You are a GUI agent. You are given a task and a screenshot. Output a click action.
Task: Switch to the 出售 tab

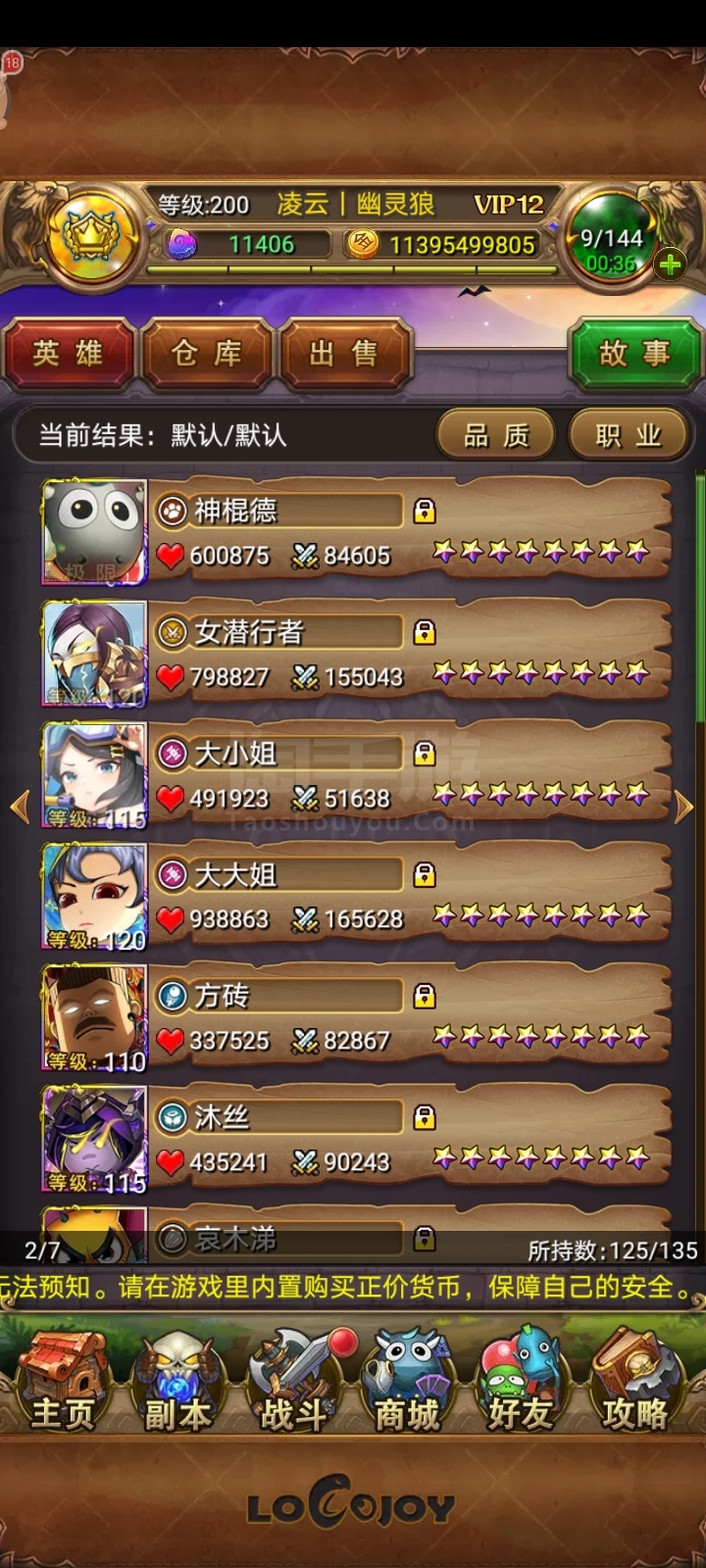pos(345,353)
